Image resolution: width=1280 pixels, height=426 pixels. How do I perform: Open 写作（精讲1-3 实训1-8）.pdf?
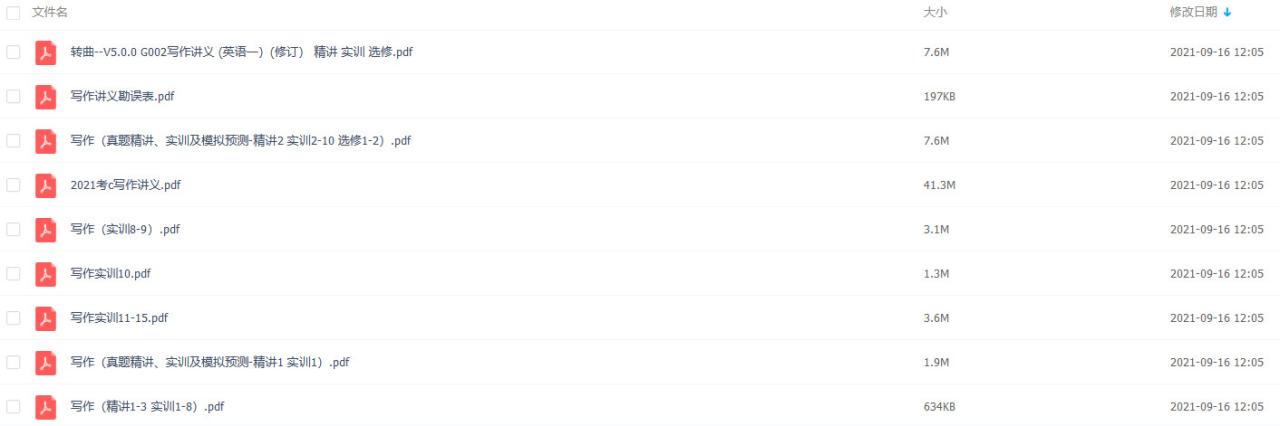[147, 407]
